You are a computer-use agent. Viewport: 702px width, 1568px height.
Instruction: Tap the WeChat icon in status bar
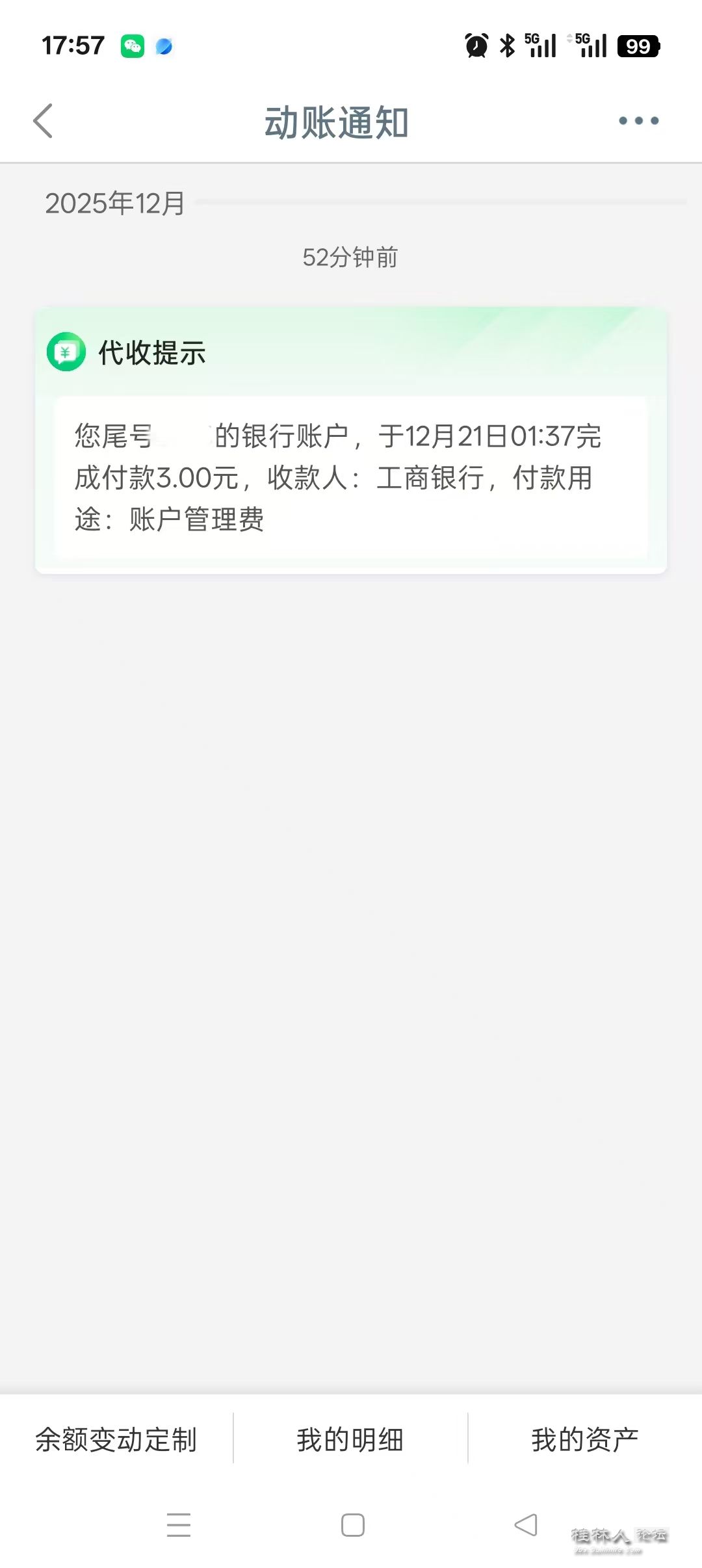[x=133, y=46]
